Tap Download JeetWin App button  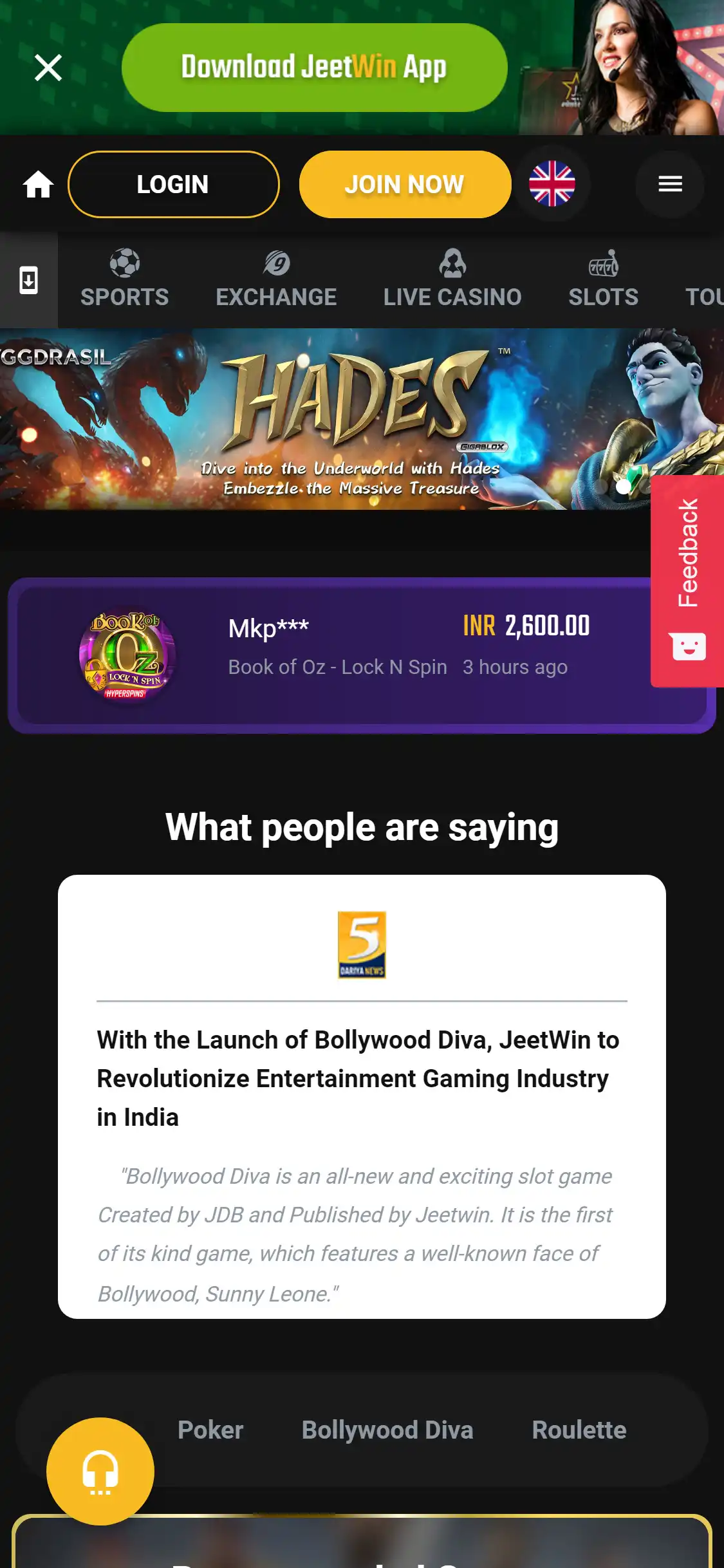coord(314,68)
